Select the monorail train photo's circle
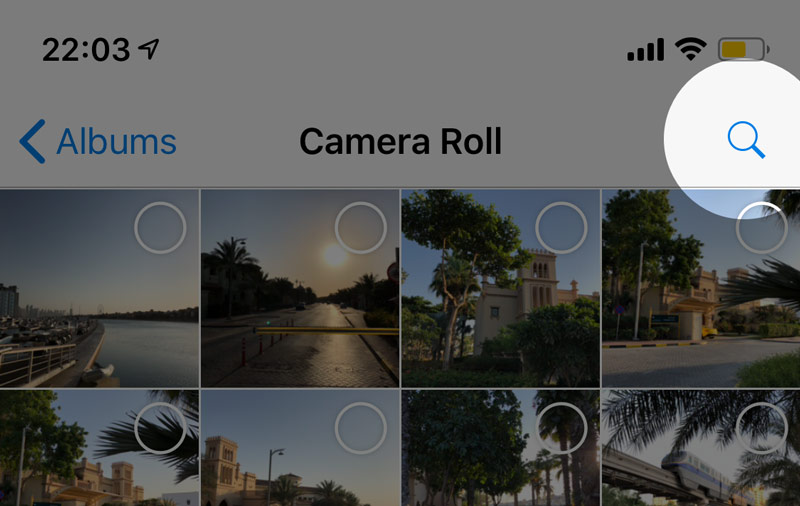Viewport: 800px width, 506px height. 762,429
